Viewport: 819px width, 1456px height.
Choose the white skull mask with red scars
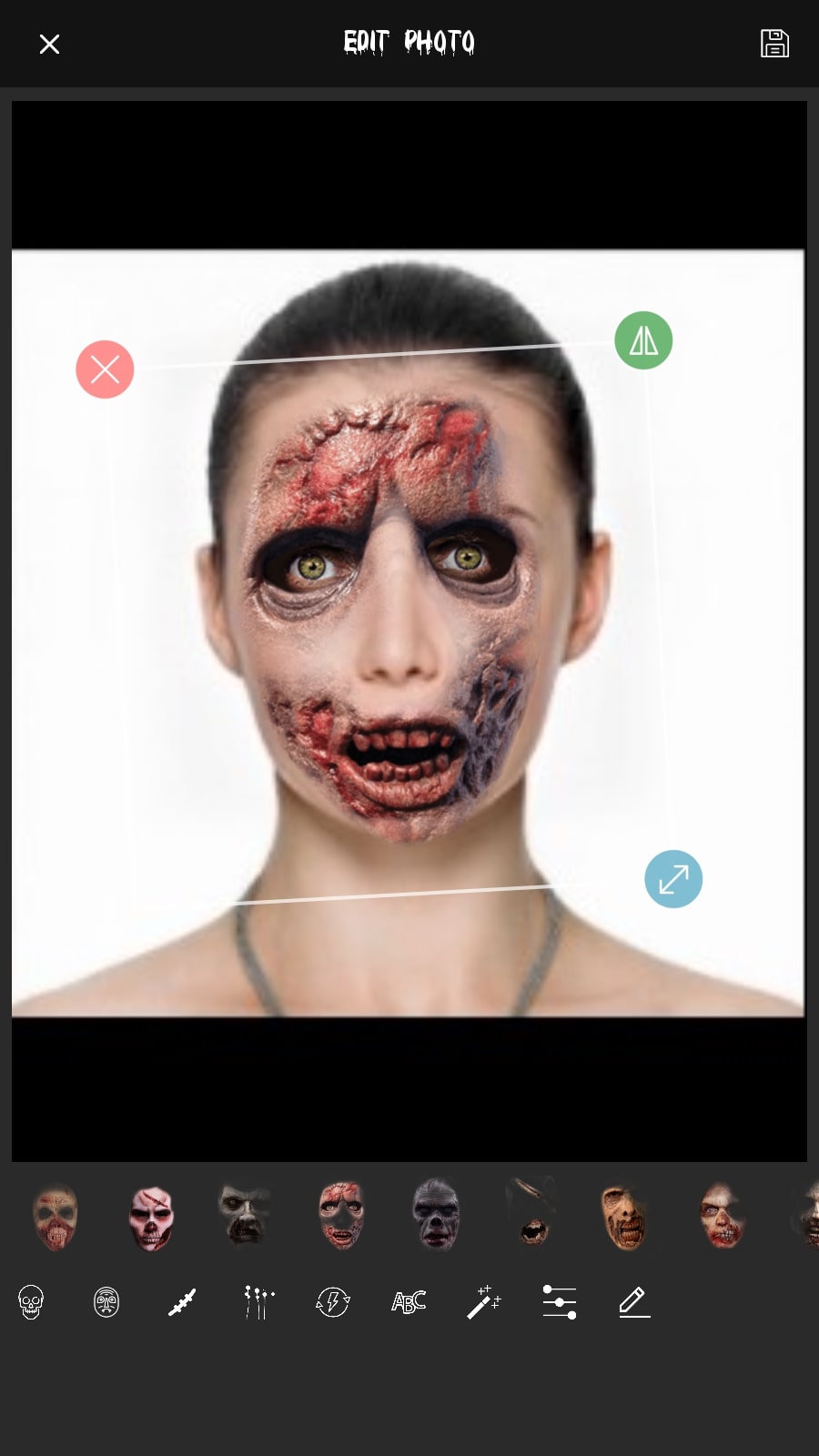coord(151,1218)
